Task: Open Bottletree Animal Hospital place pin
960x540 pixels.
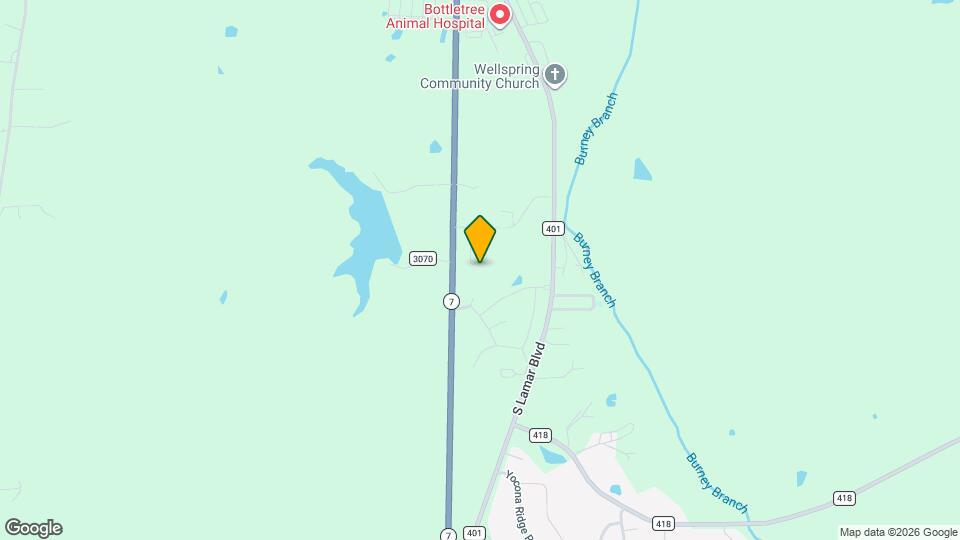Action: click(x=498, y=15)
